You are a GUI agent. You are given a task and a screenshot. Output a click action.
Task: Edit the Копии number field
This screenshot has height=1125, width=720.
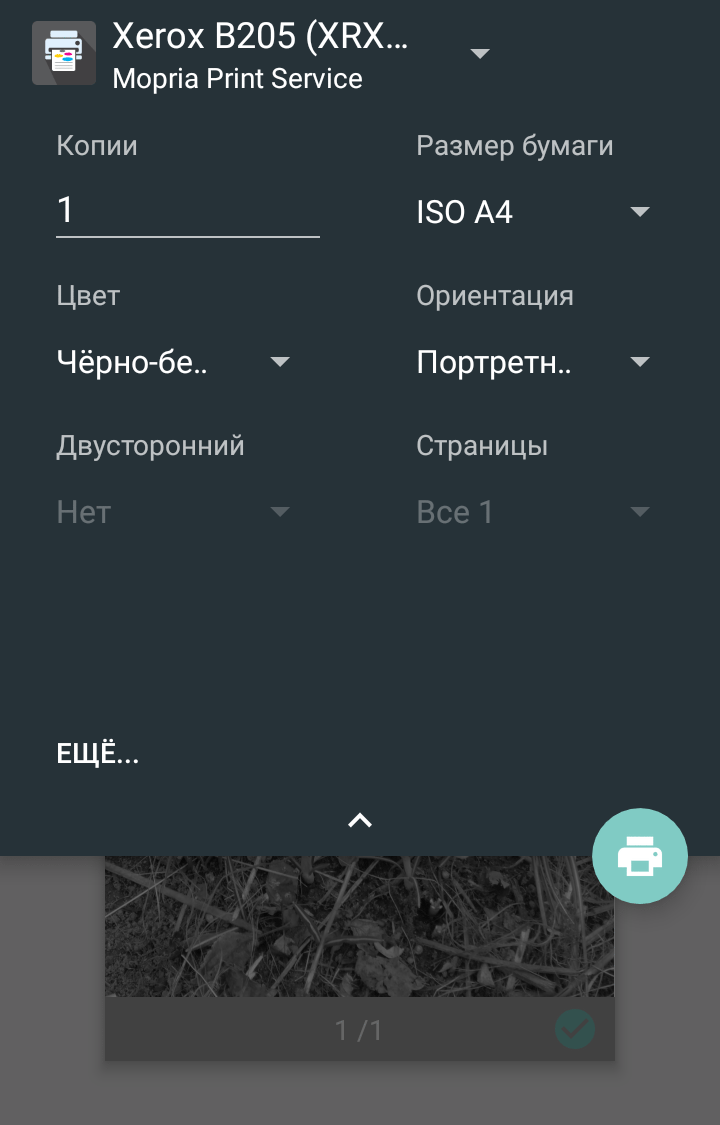187,211
